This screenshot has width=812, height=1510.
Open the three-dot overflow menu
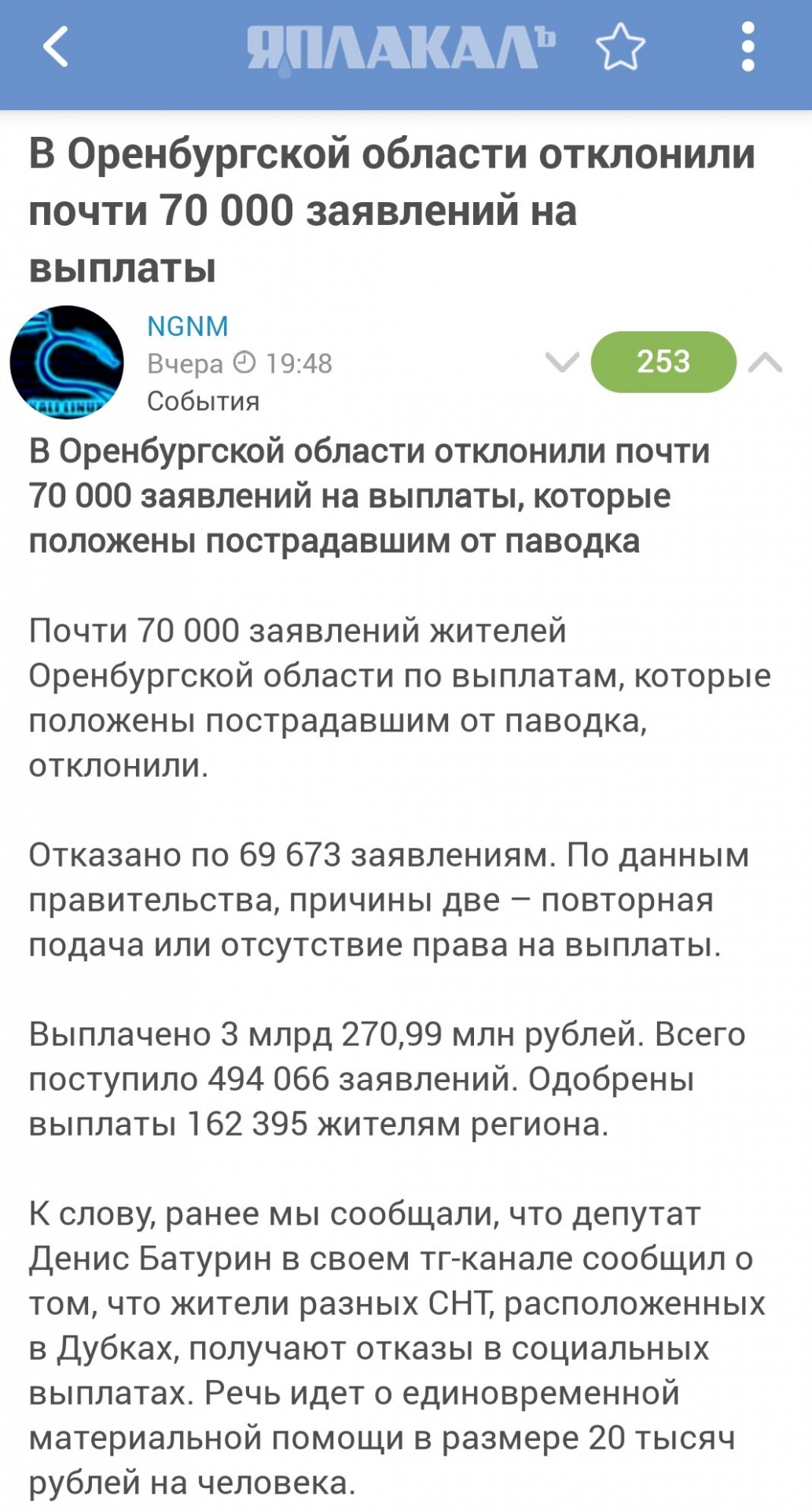click(748, 47)
